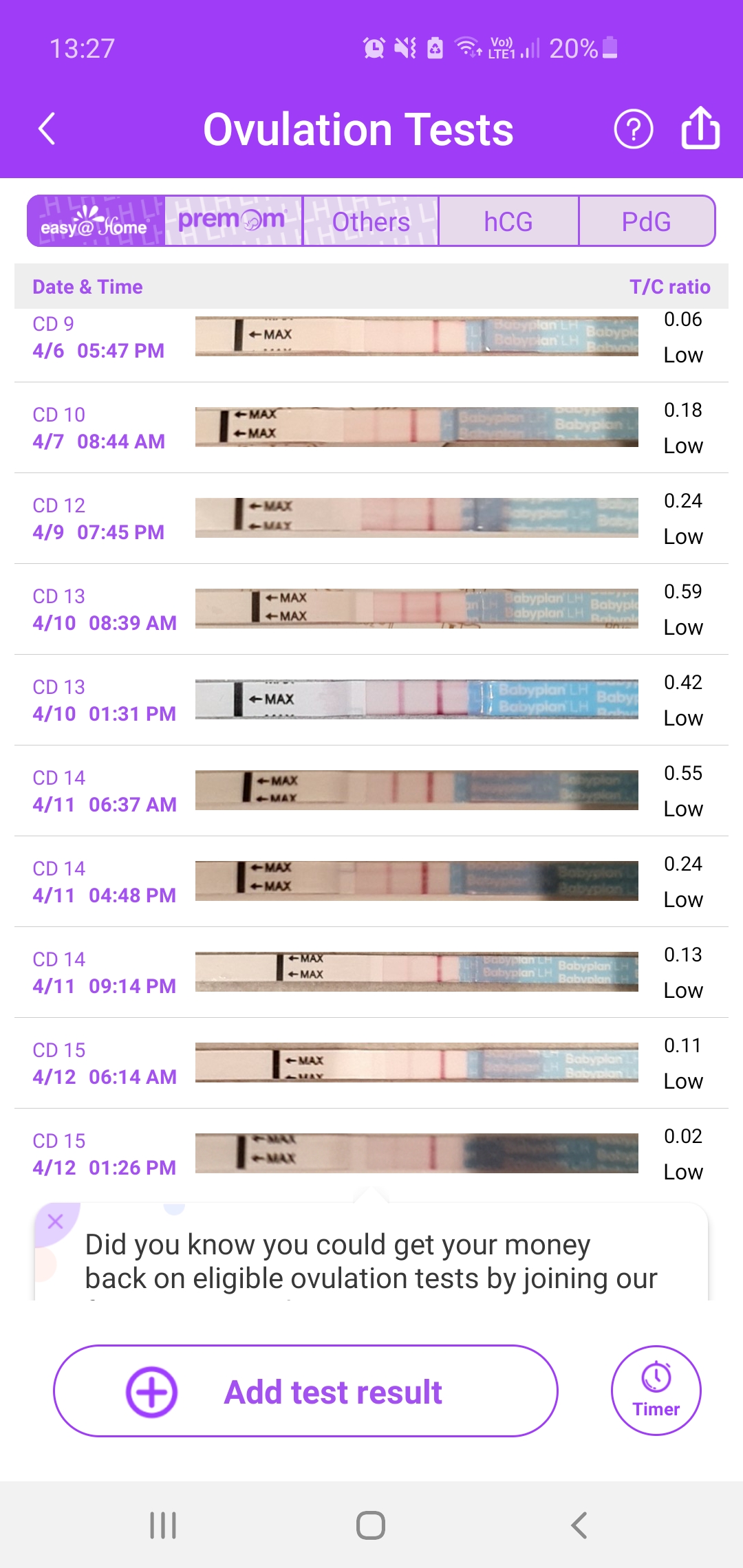This screenshot has height=1568, width=743.
Task: Dismiss the money back tip banner
Action: (56, 1221)
